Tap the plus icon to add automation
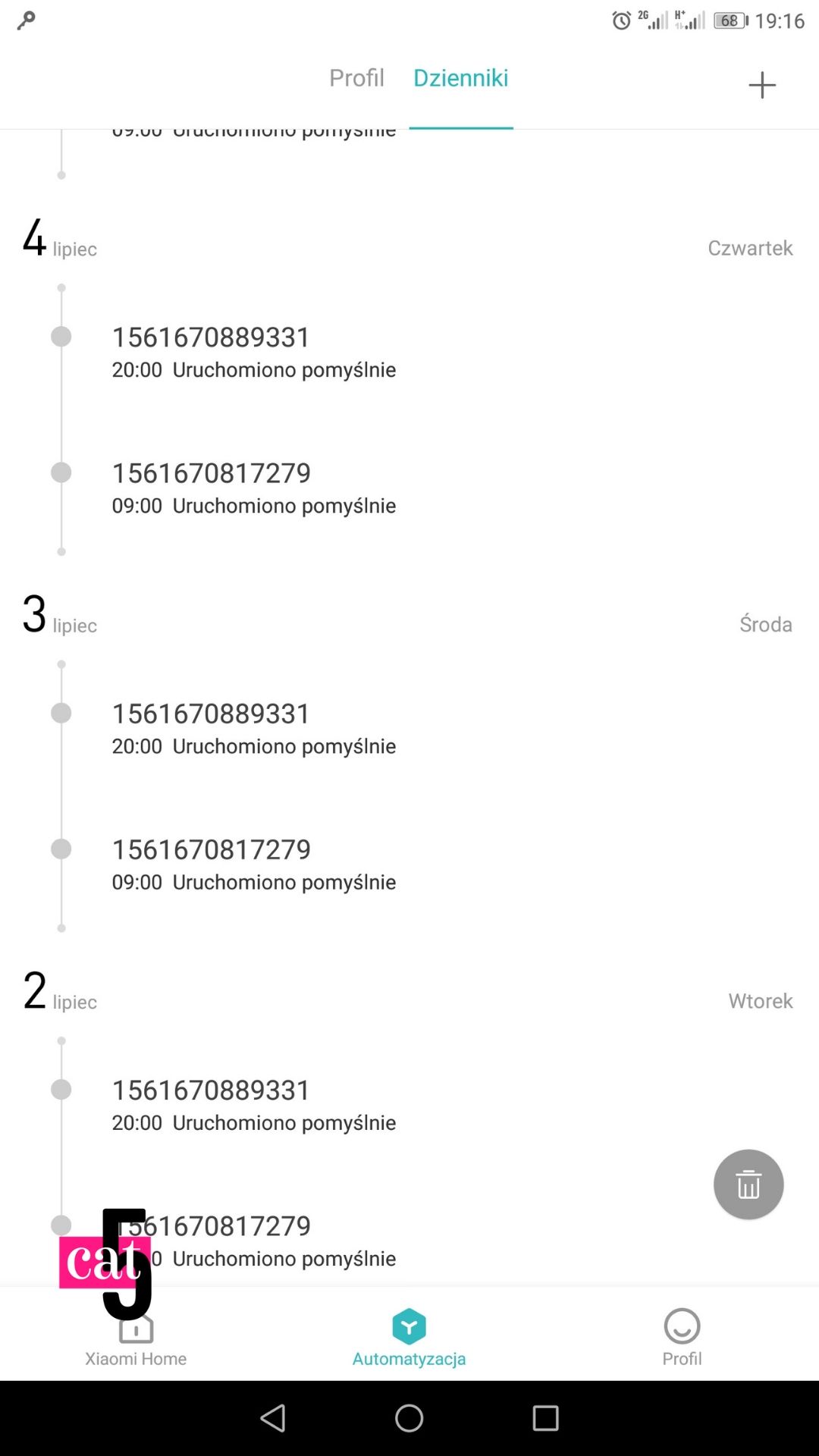The image size is (819, 1456). [761, 85]
